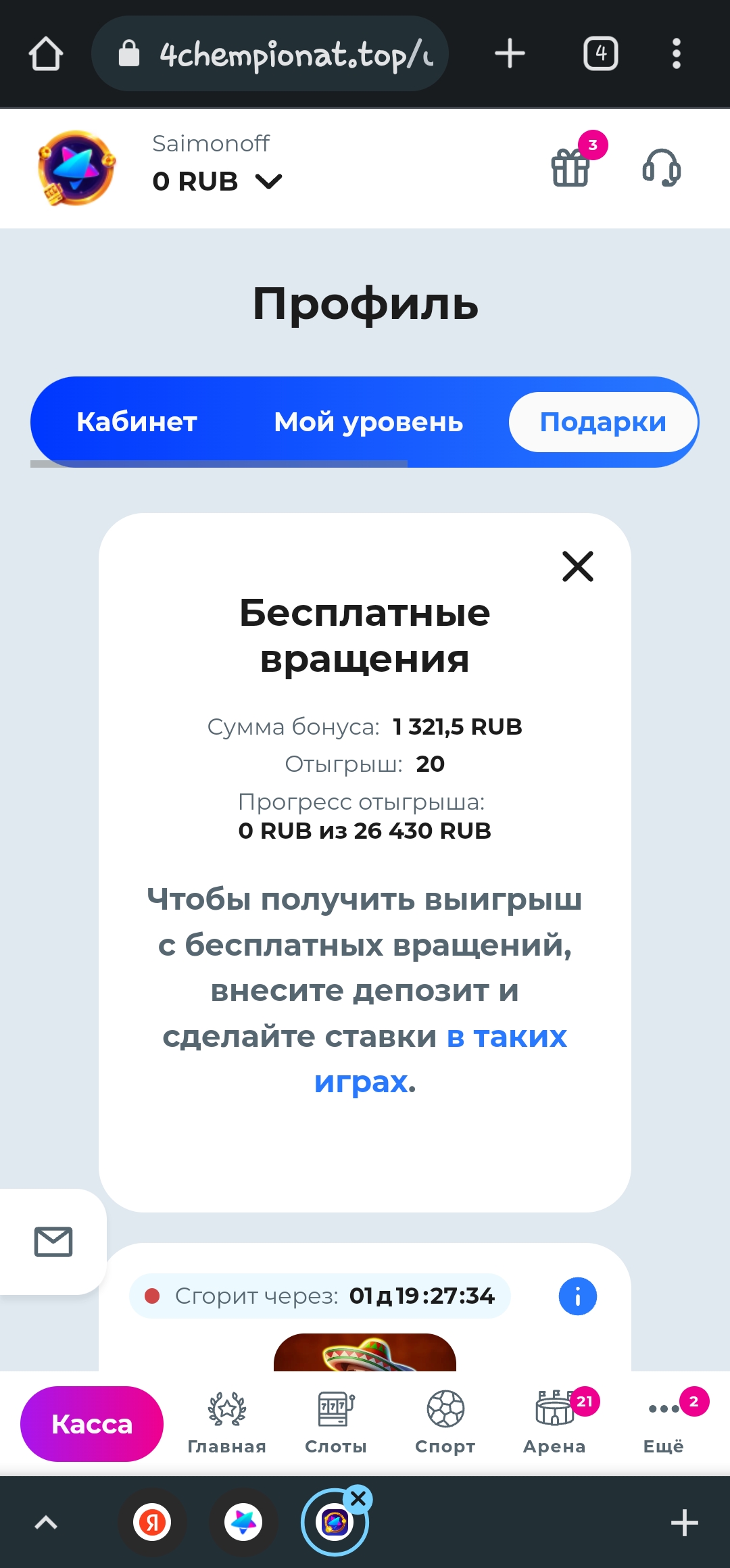Open the messages envelope button
The height and width of the screenshot is (1568, 730).
point(53,1242)
